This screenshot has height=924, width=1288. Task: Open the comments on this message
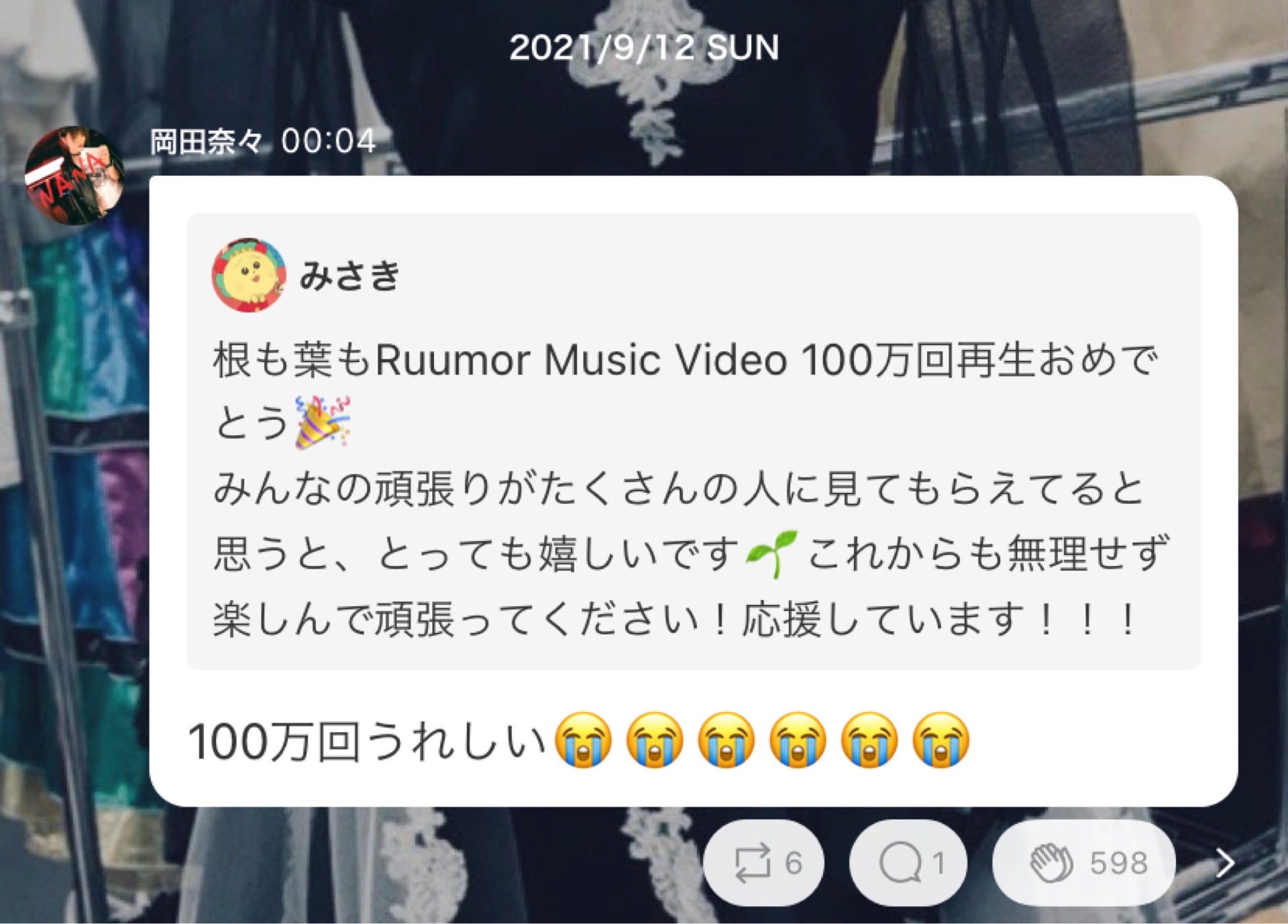pyautogui.click(x=908, y=862)
